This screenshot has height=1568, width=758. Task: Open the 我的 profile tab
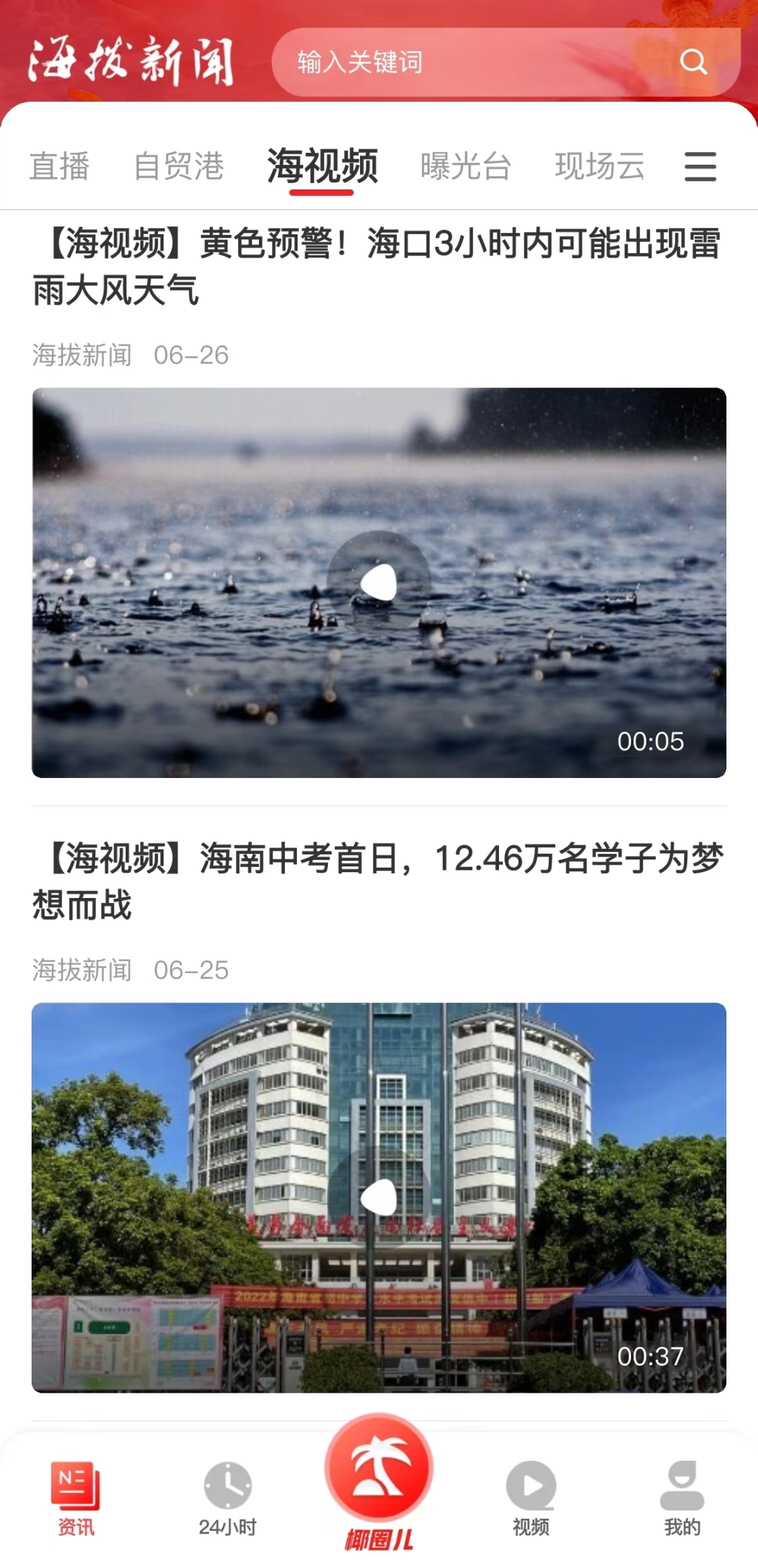point(682,1498)
